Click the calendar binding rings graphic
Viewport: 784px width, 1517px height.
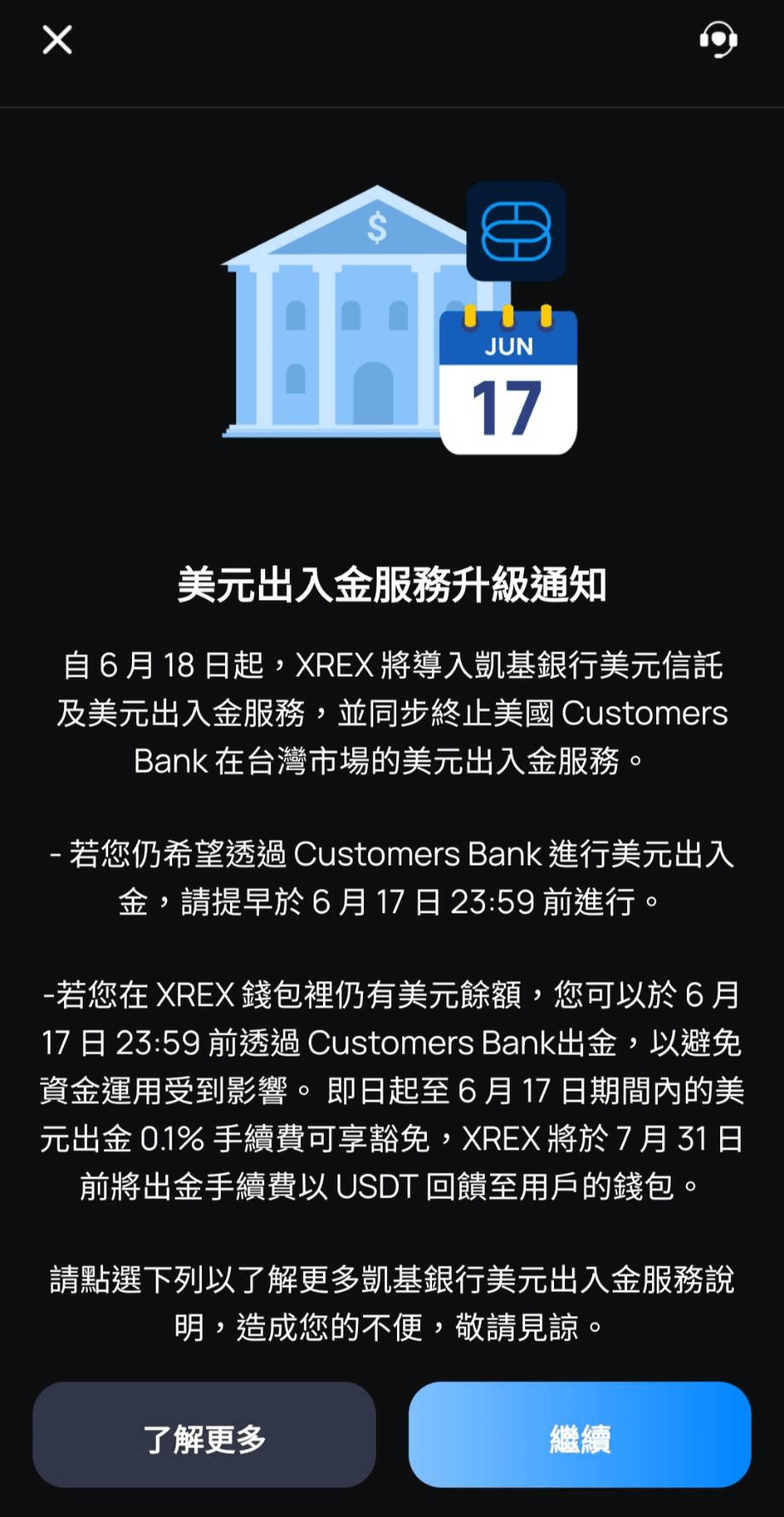[x=509, y=317]
